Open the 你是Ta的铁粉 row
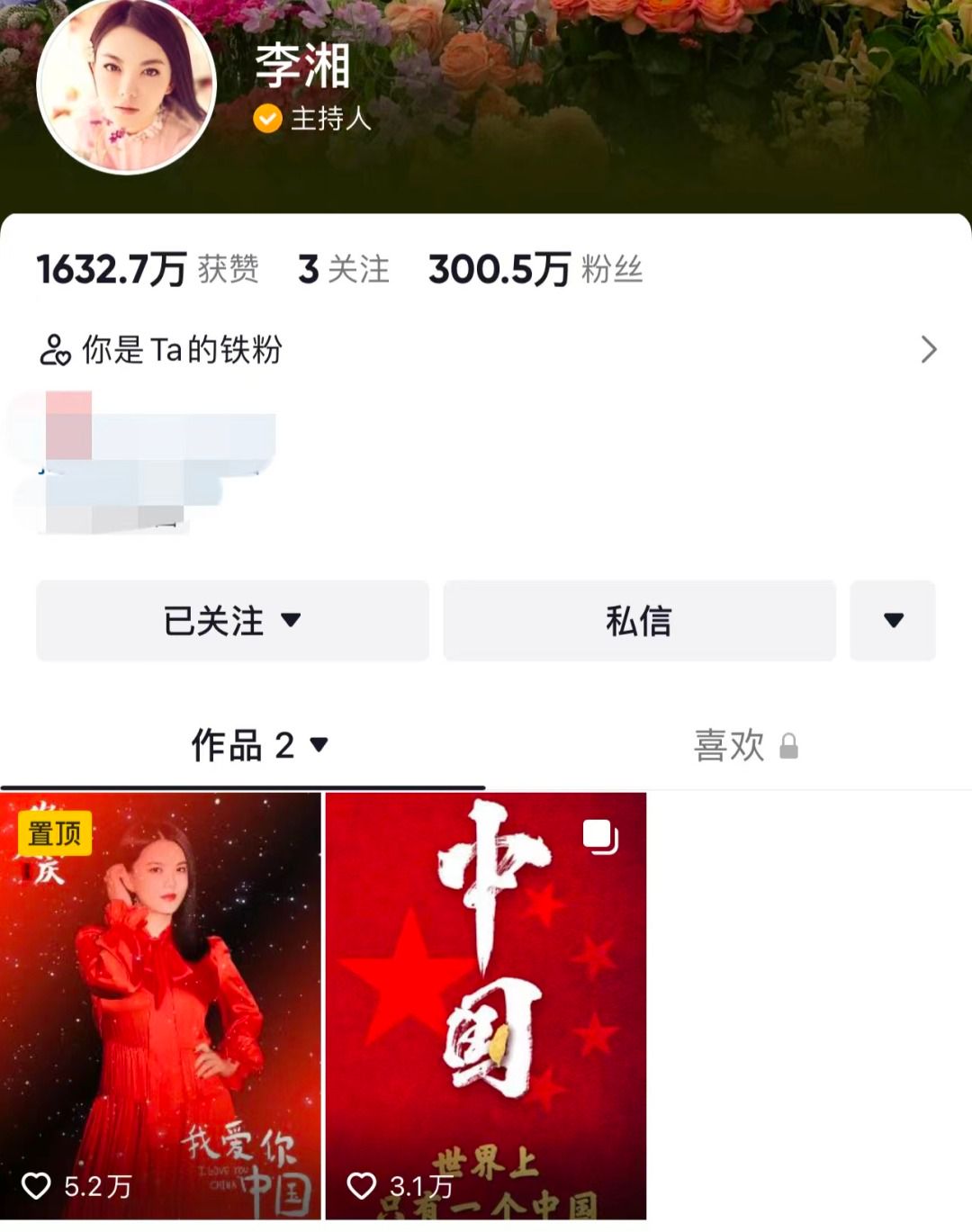 coord(486,349)
